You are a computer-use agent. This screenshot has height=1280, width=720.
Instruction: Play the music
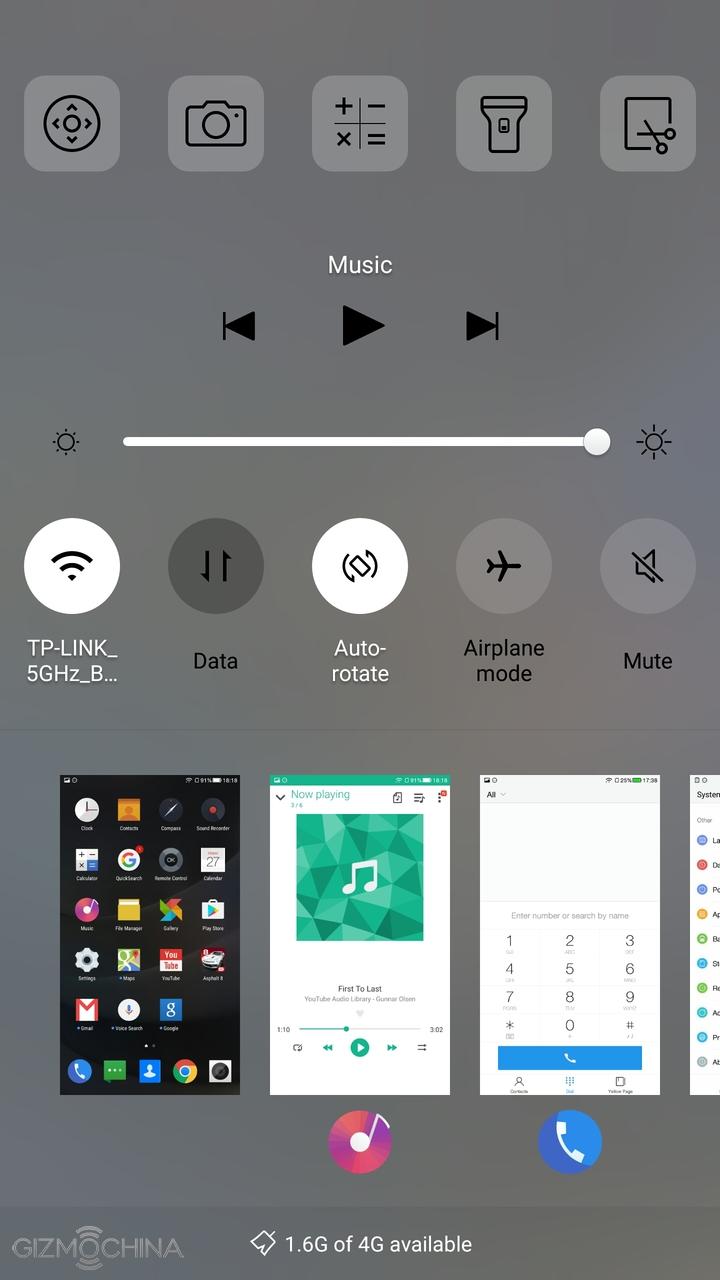[x=361, y=326]
